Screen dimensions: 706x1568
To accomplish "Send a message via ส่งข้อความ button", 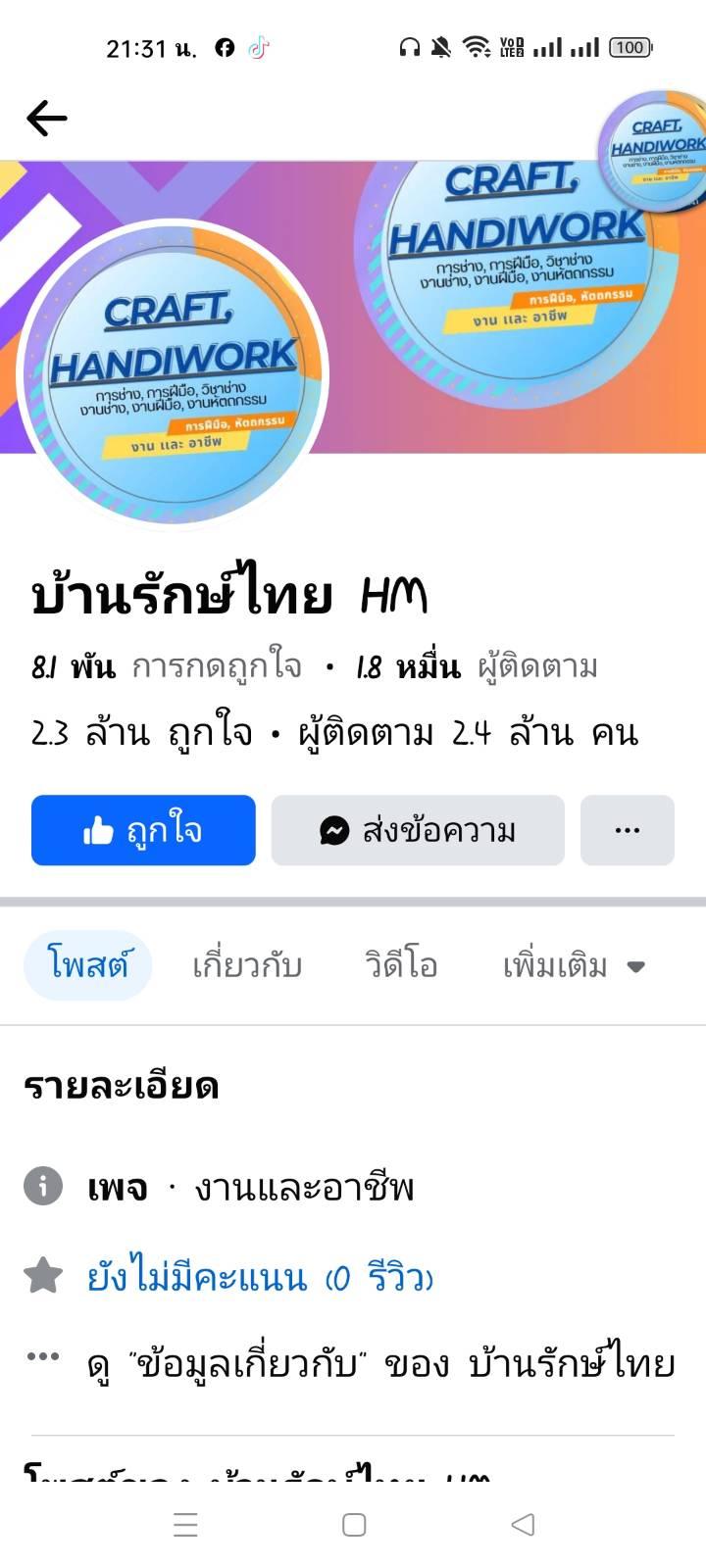I will [418, 830].
